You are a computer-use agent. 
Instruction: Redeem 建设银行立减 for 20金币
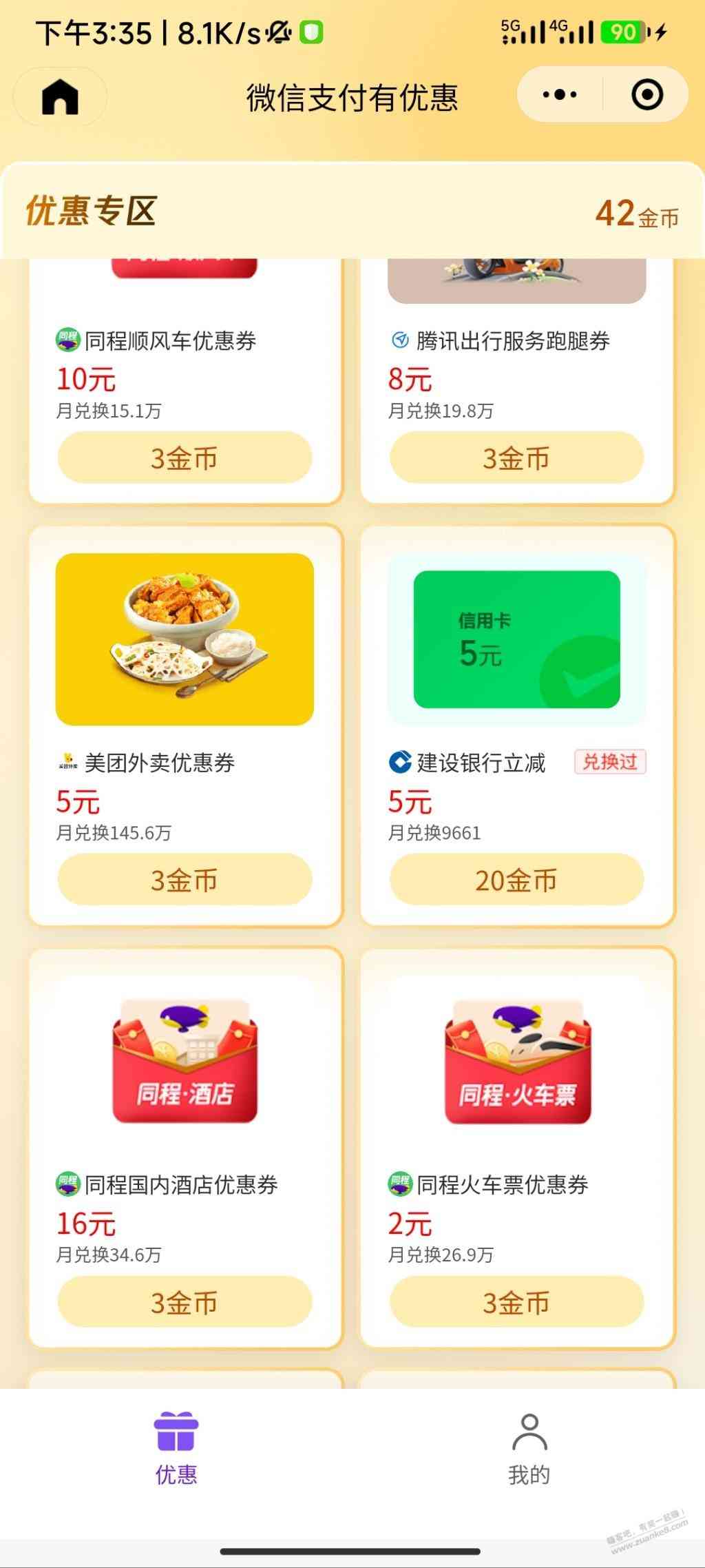[516, 880]
